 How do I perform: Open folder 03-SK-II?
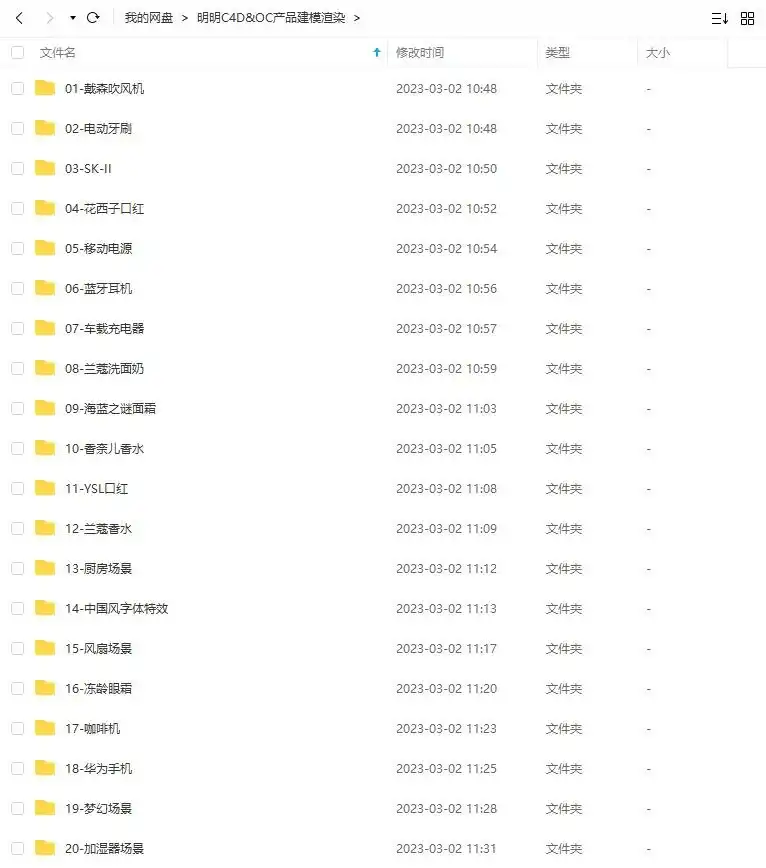pyautogui.click(x=88, y=169)
